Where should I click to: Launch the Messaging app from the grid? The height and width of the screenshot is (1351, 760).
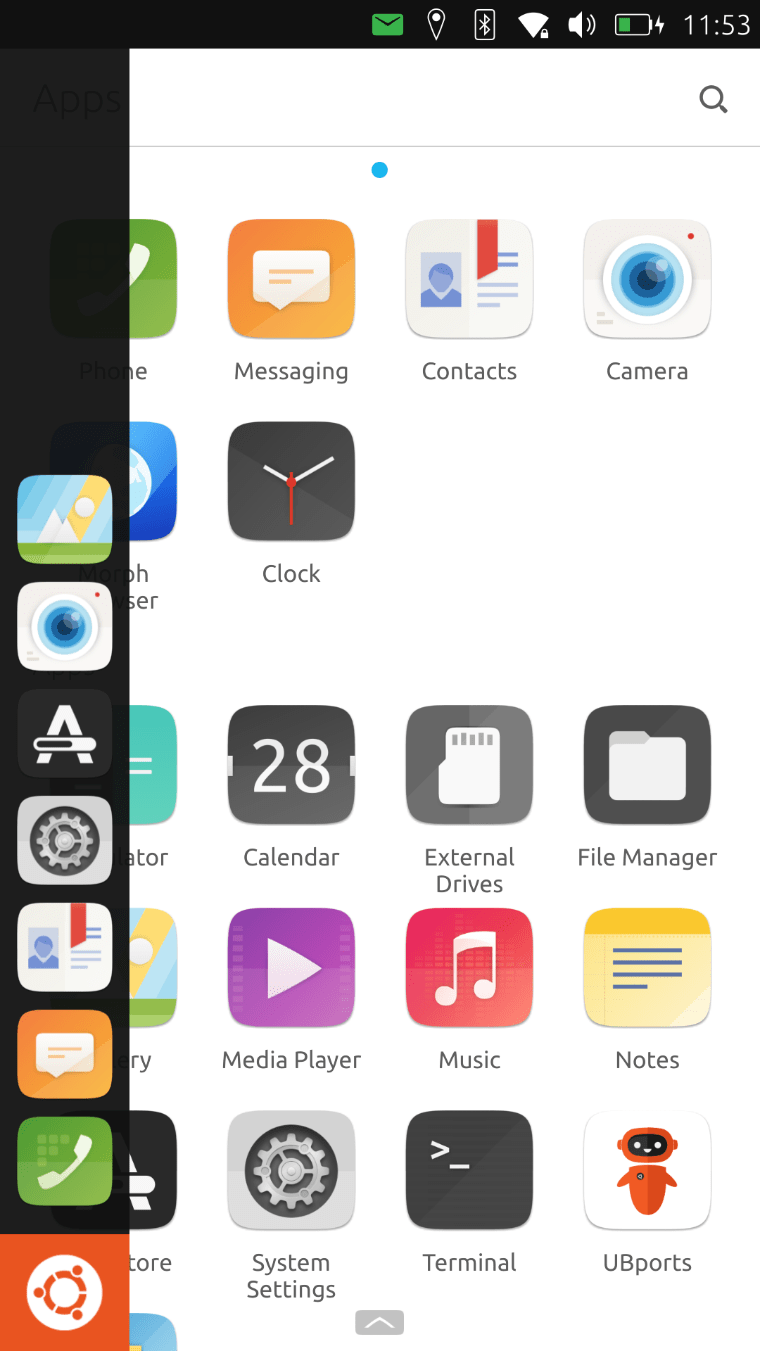click(291, 280)
